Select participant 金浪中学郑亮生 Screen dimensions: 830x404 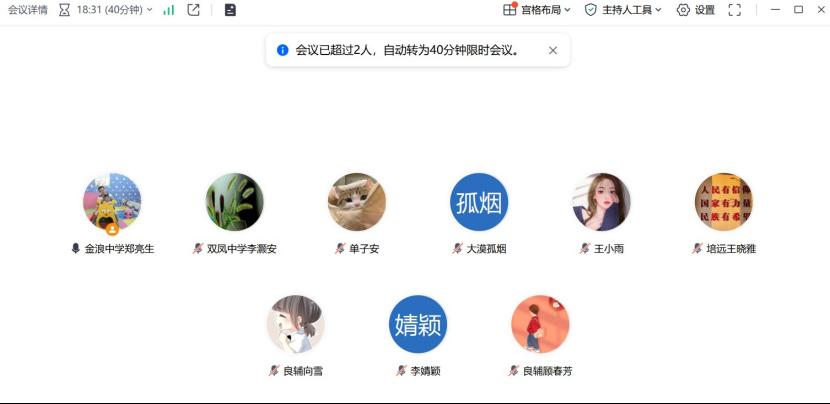[112, 202]
